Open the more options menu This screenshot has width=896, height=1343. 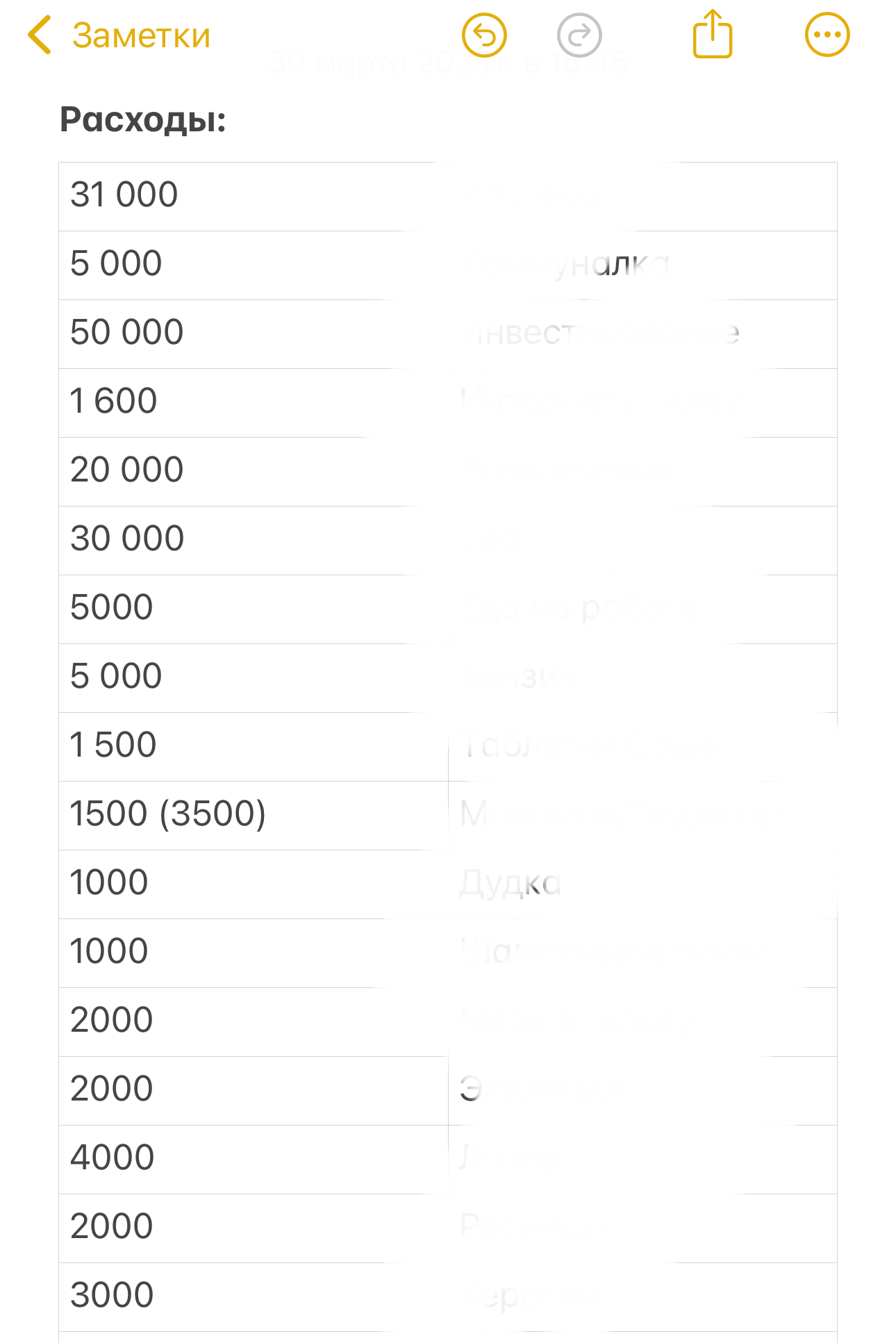(827, 35)
